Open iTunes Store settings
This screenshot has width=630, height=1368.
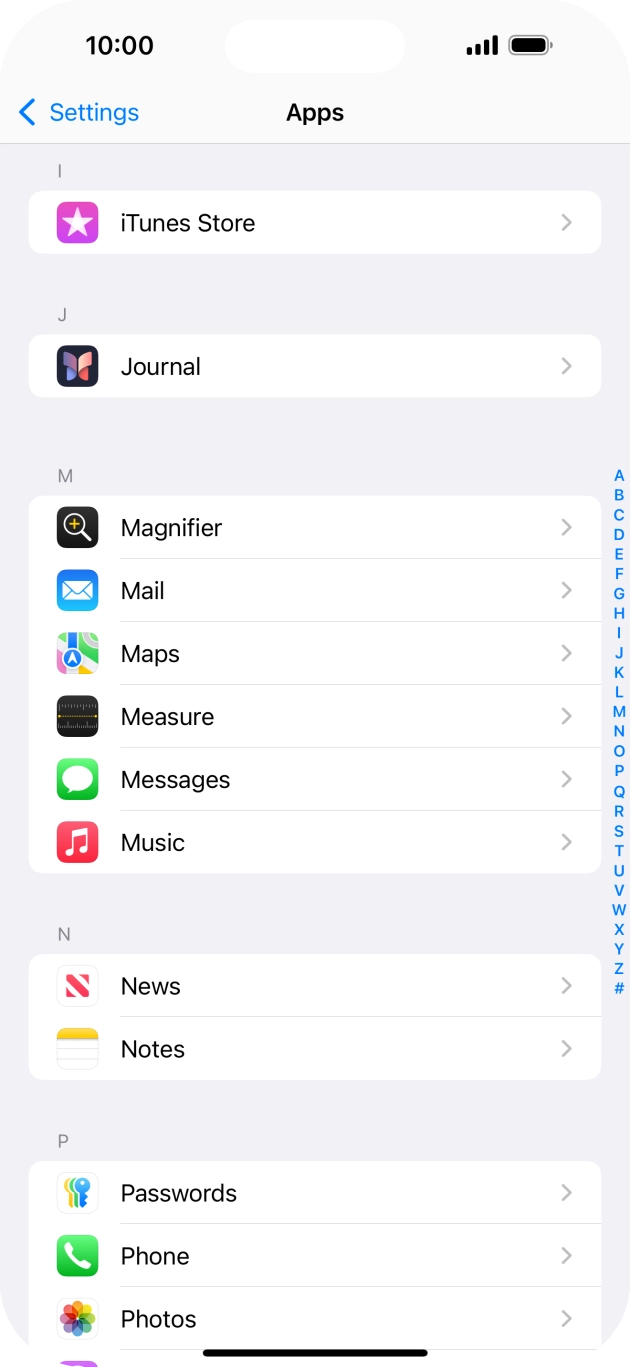coord(314,223)
